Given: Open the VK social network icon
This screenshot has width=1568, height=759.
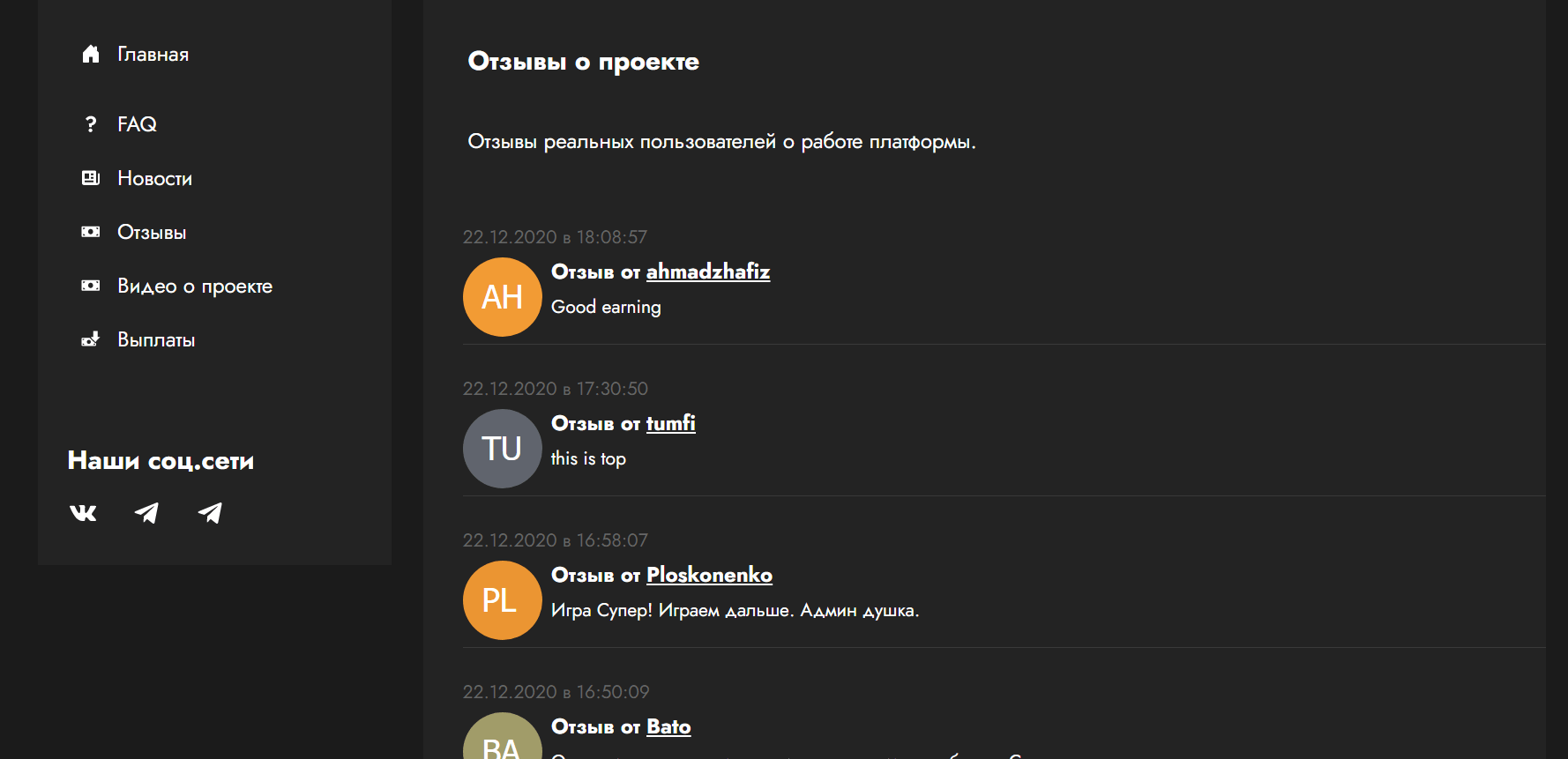Looking at the screenshot, I should [83, 513].
